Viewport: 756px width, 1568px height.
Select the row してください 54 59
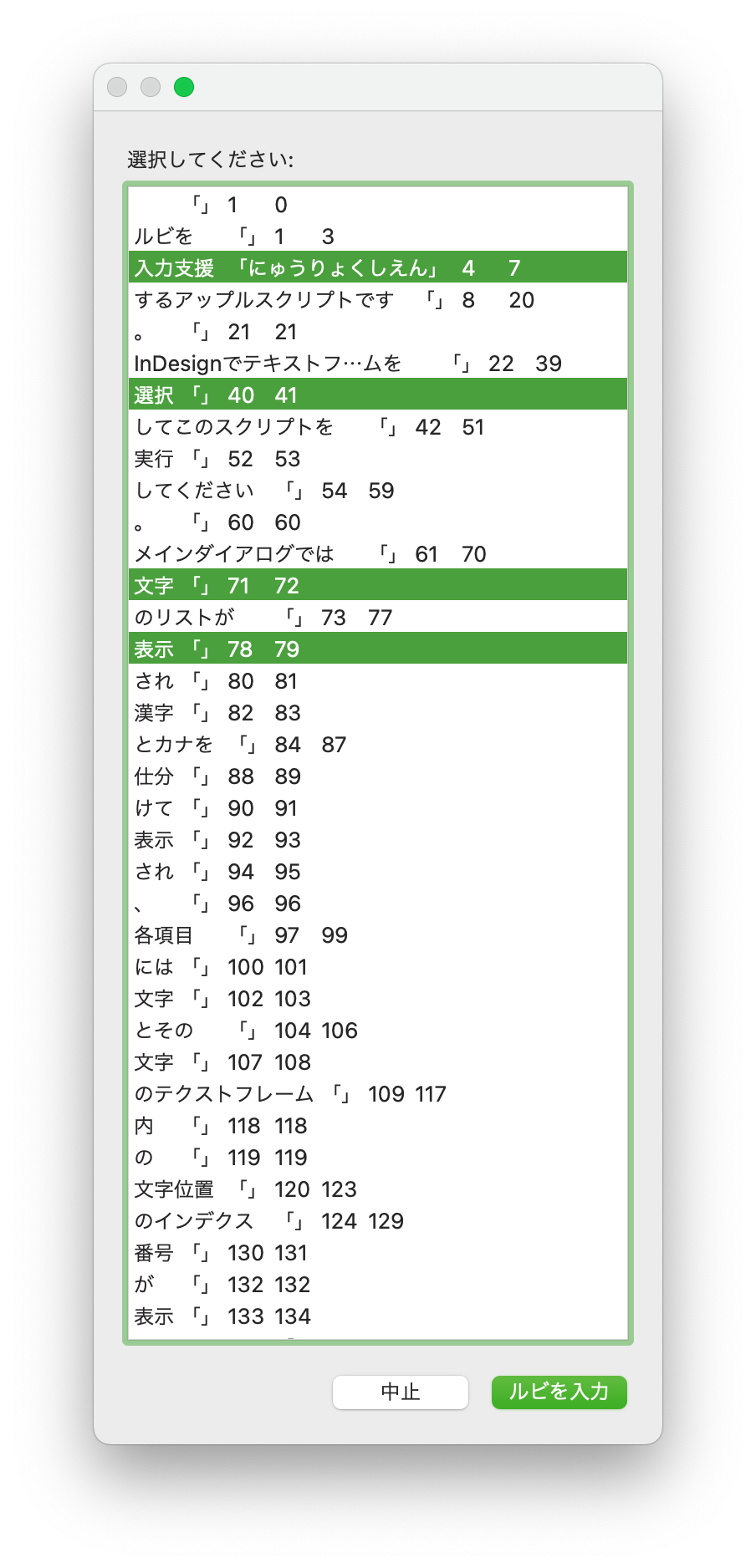(x=378, y=490)
